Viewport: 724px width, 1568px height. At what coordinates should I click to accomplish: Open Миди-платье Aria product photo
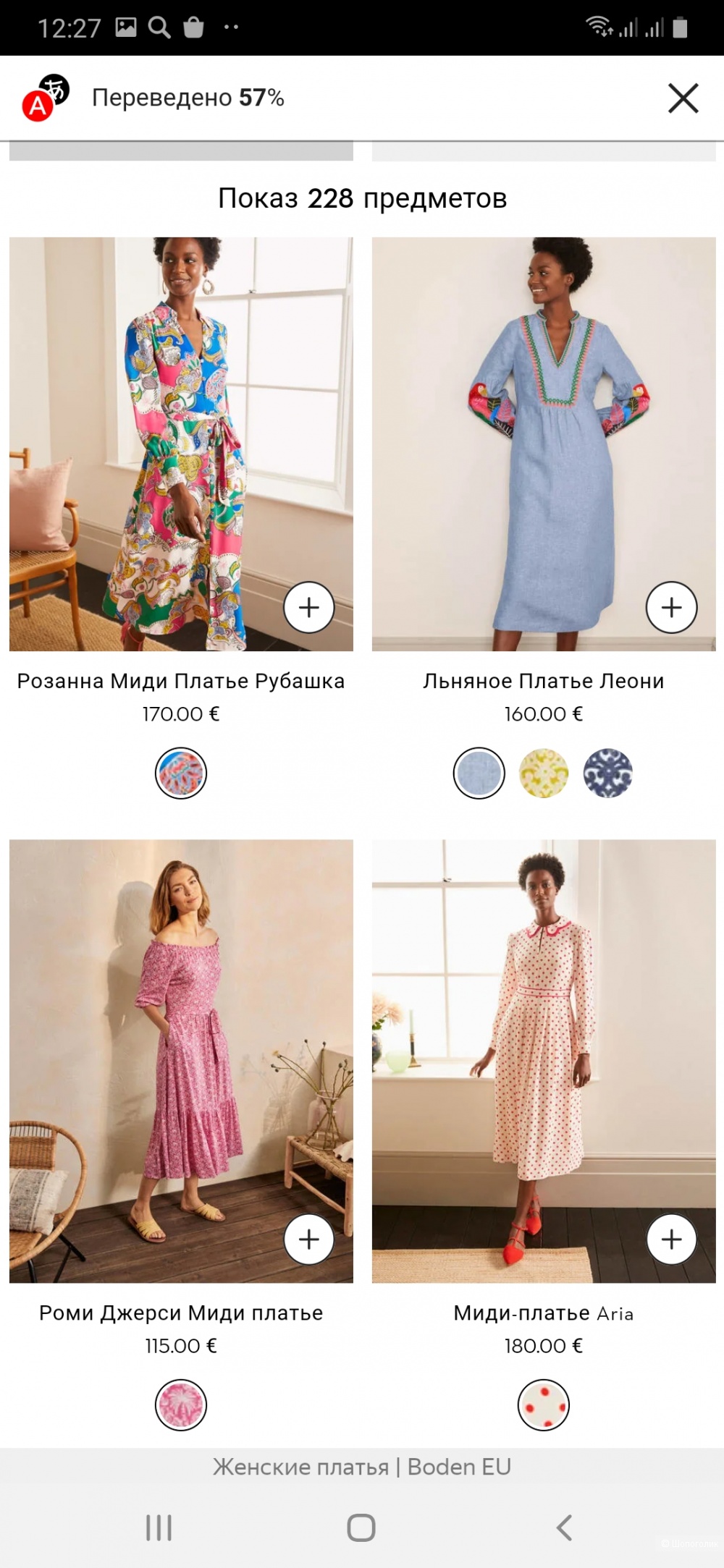click(x=543, y=1060)
